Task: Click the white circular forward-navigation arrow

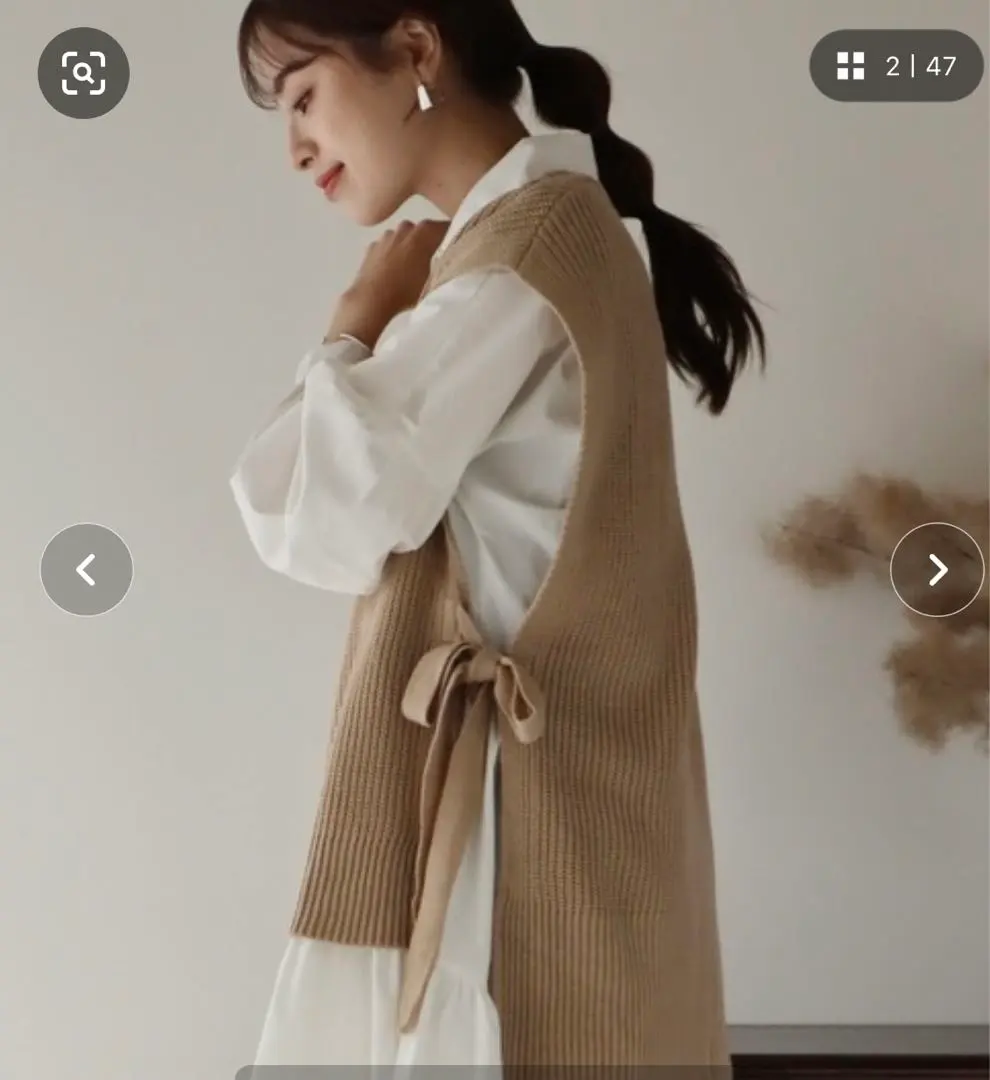Action: (938, 570)
